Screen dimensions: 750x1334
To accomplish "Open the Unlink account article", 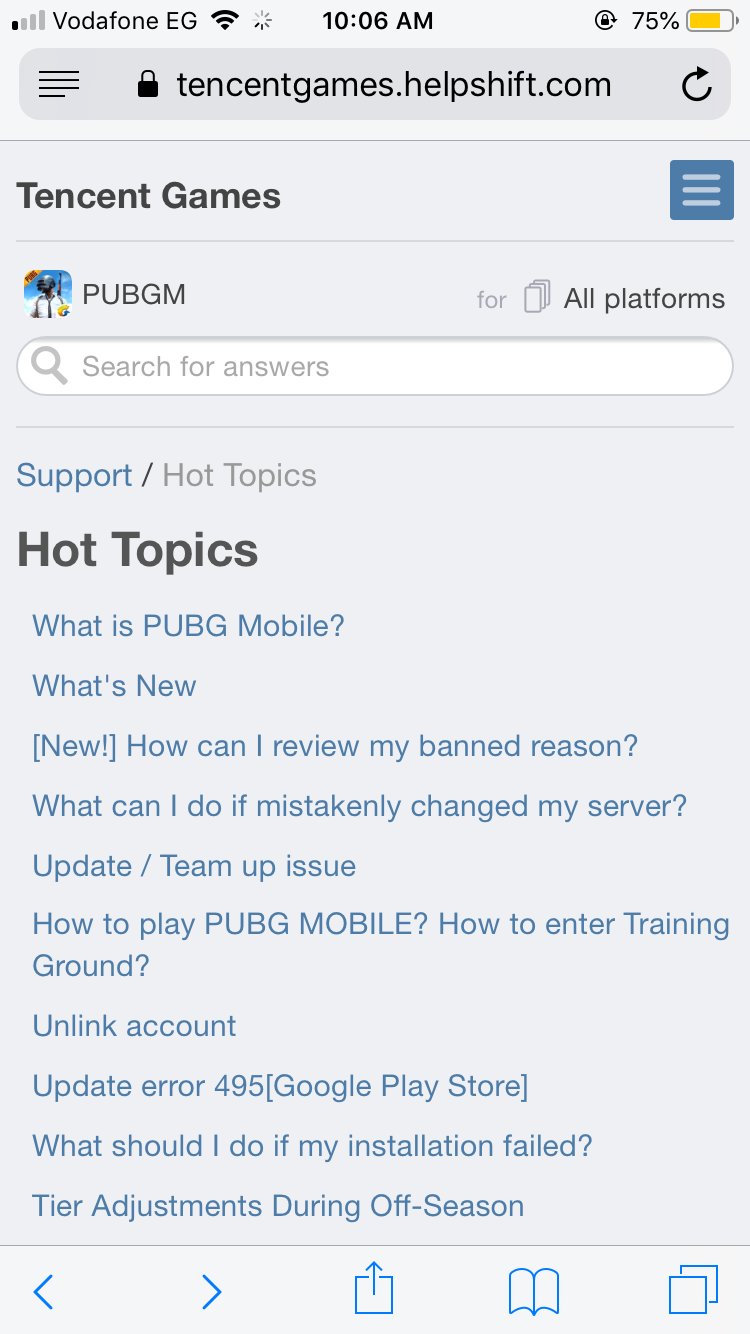I will (x=134, y=1026).
